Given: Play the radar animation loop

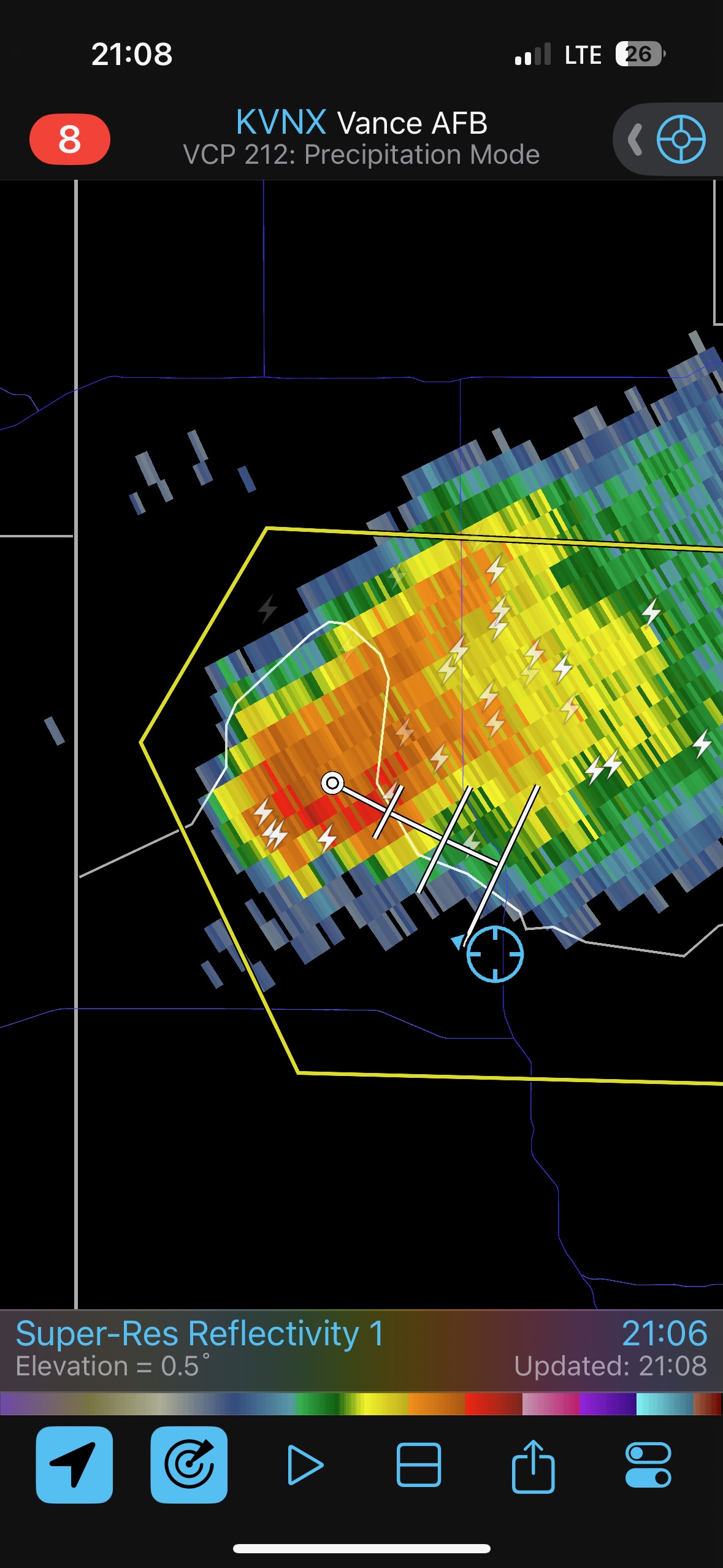Looking at the screenshot, I should coord(304,1465).
